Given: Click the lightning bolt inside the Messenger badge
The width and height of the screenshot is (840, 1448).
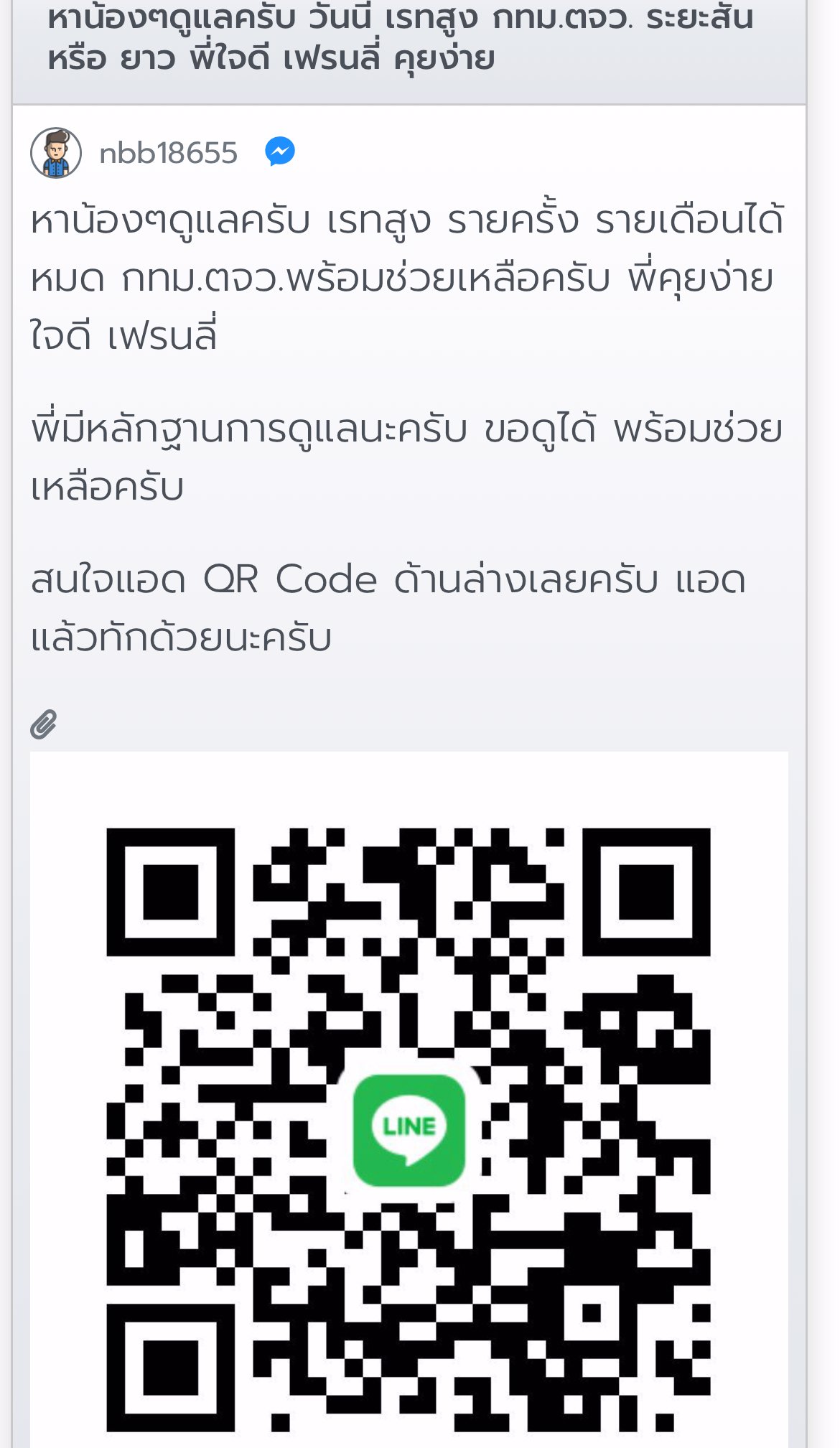Looking at the screenshot, I should tap(279, 152).
